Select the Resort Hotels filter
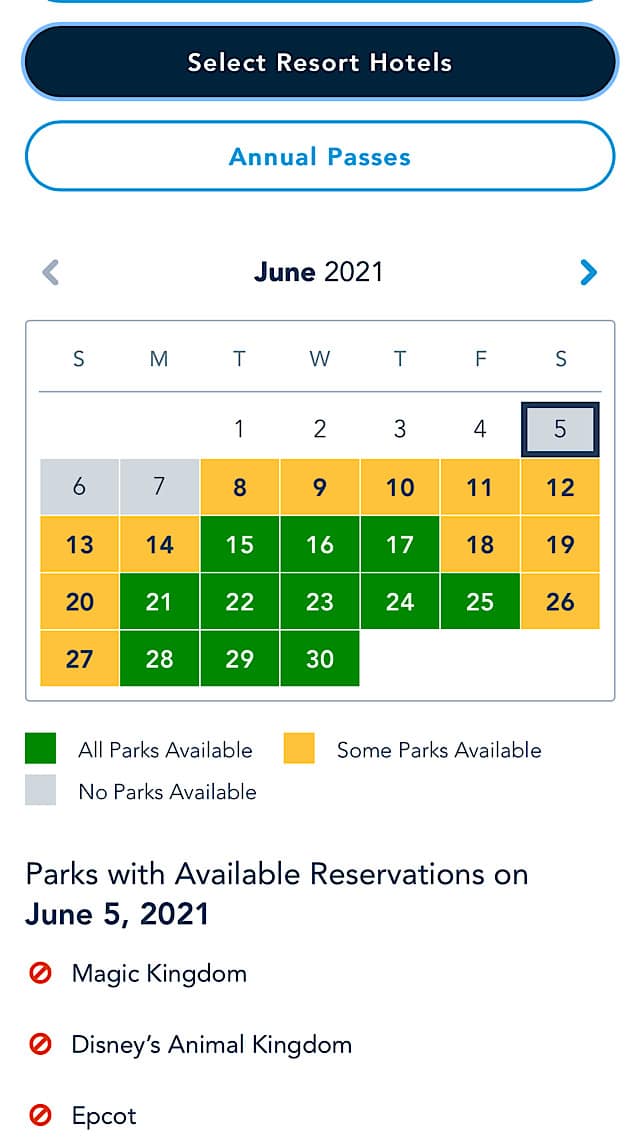 click(x=320, y=62)
